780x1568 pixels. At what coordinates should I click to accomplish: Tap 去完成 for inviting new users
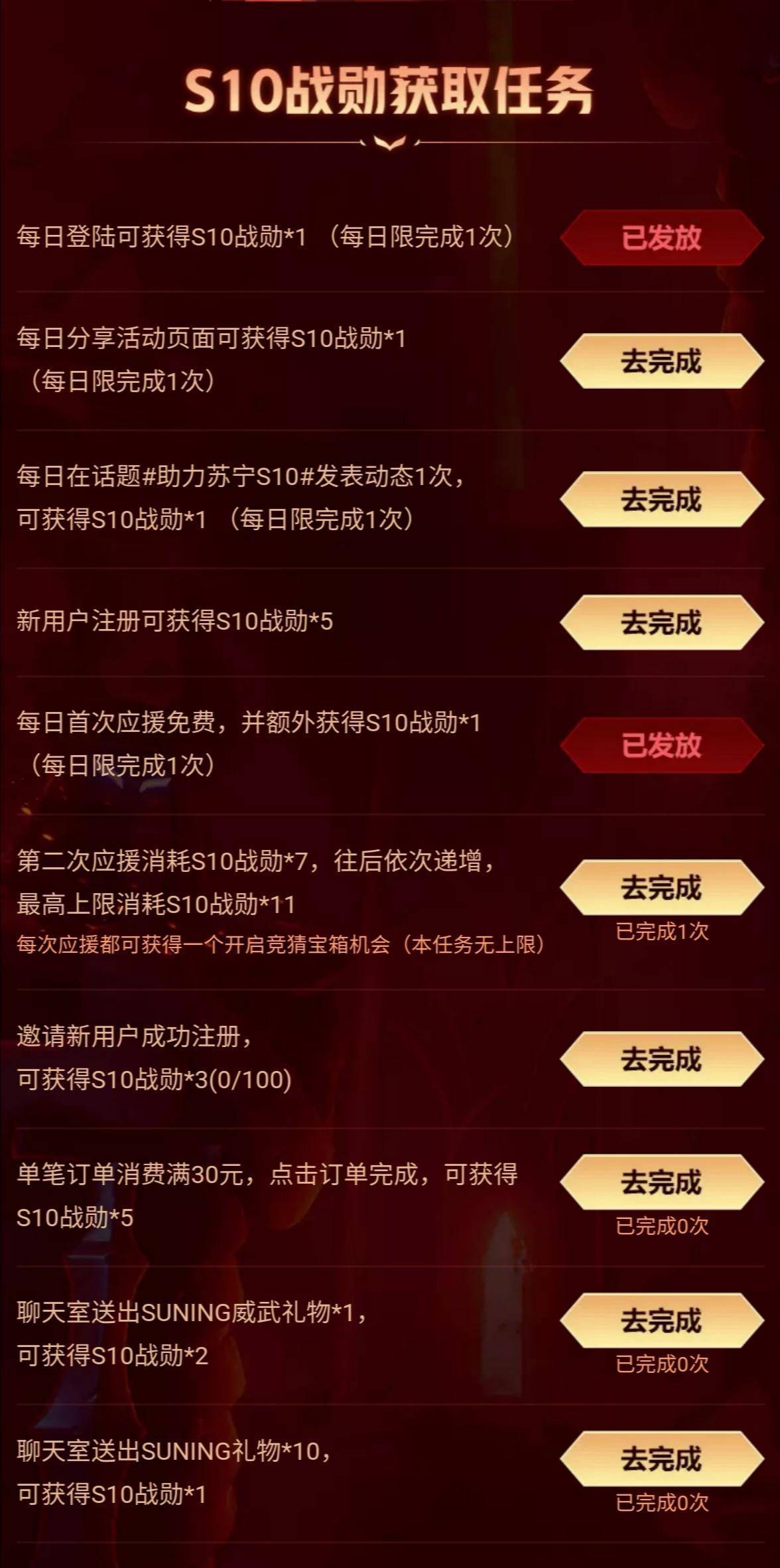coord(661,1059)
